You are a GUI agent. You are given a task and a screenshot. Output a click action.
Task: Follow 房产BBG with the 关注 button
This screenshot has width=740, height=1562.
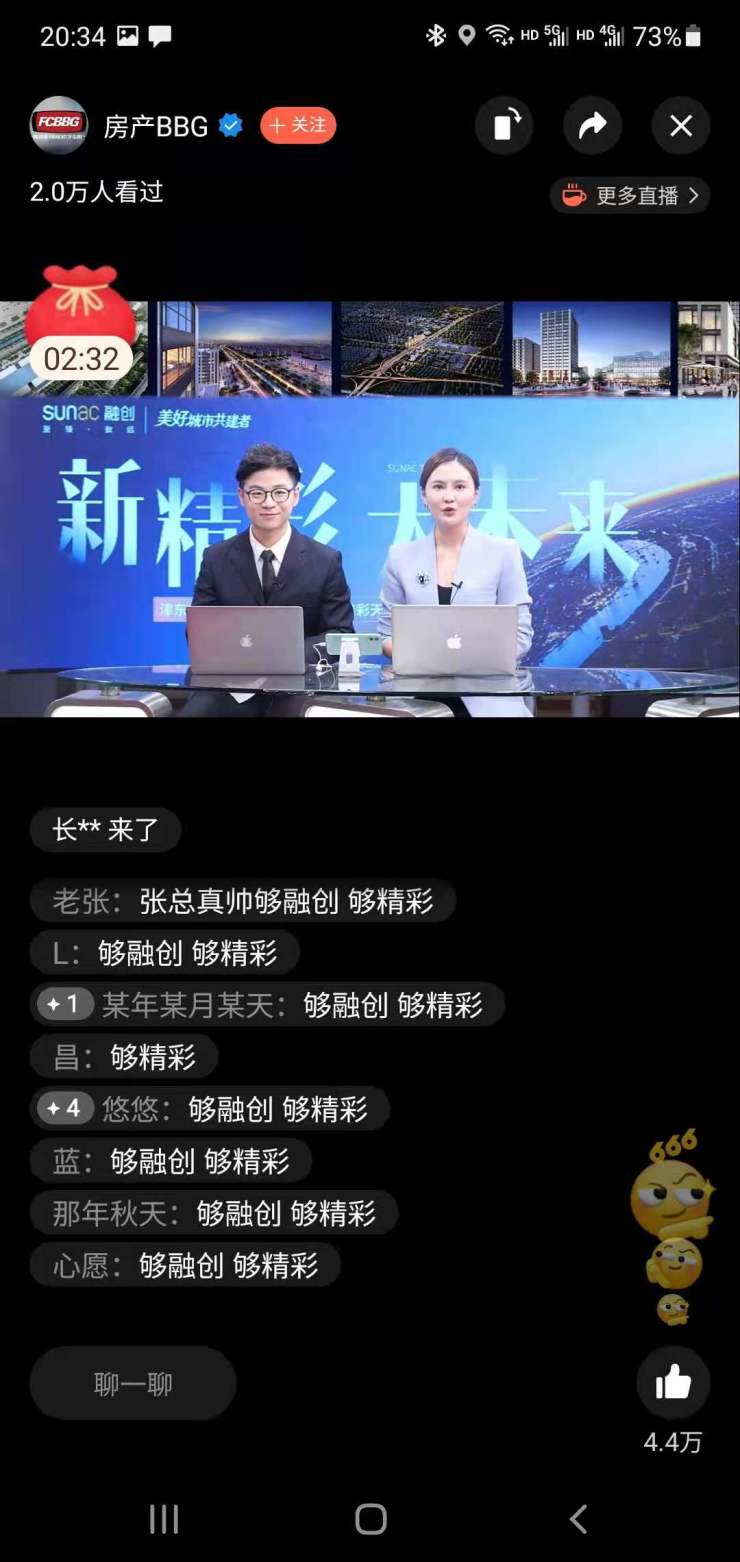coord(298,125)
